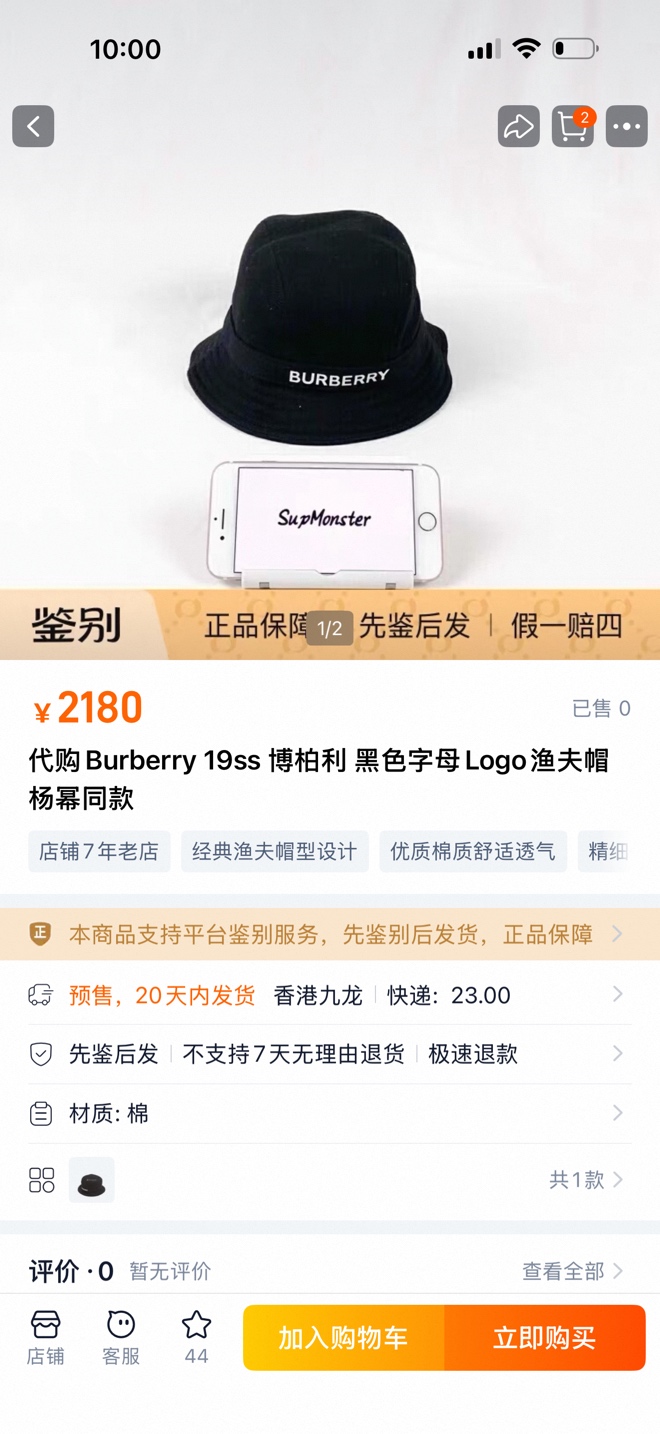
Task: Tap the 店铺7年老店 tag
Action: tap(99, 851)
